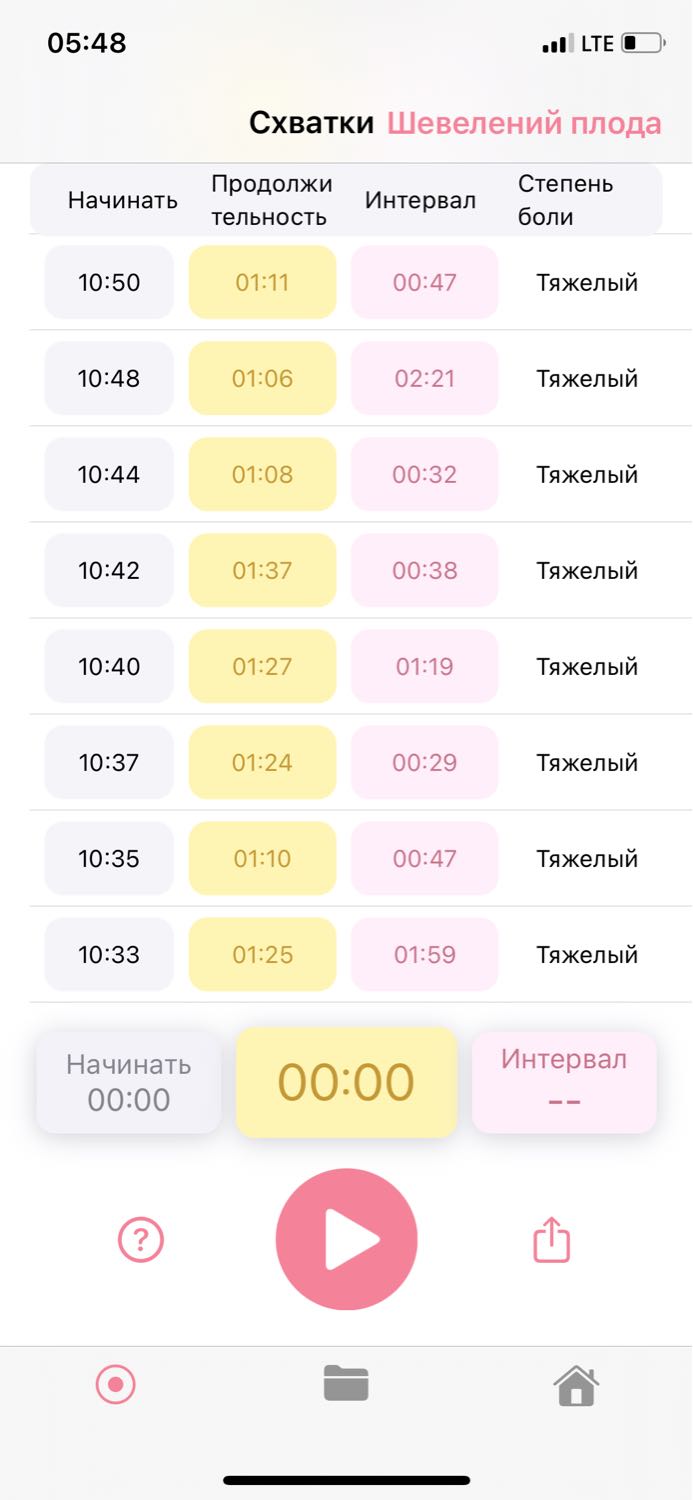Open the contraction entry at 10:33
This screenshot has width=693, height=1500.
[x=346, y=954]
